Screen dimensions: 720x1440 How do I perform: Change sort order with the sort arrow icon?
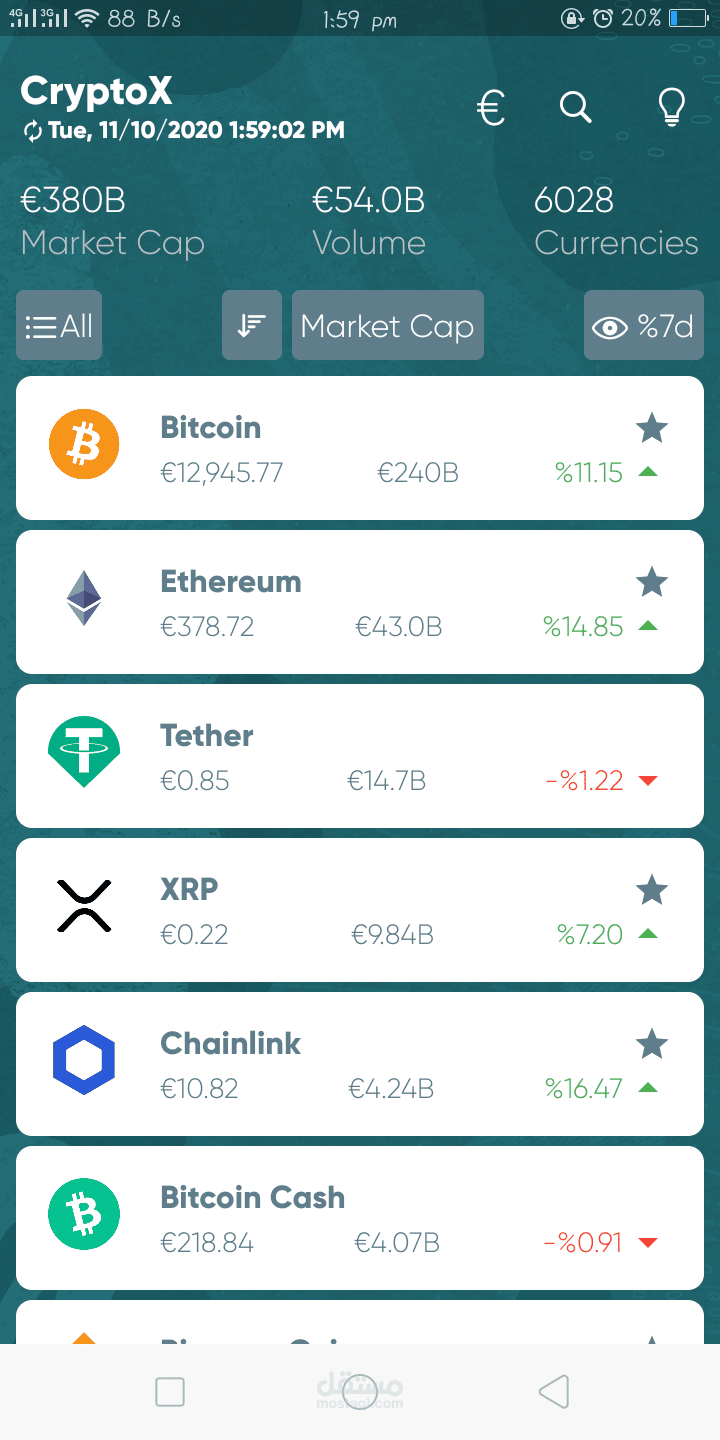tap(251, 325)
